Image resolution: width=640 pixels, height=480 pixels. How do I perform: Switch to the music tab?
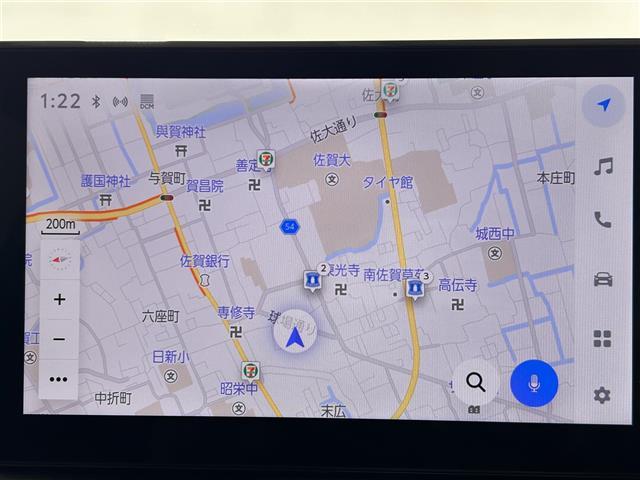pos(603,166)
